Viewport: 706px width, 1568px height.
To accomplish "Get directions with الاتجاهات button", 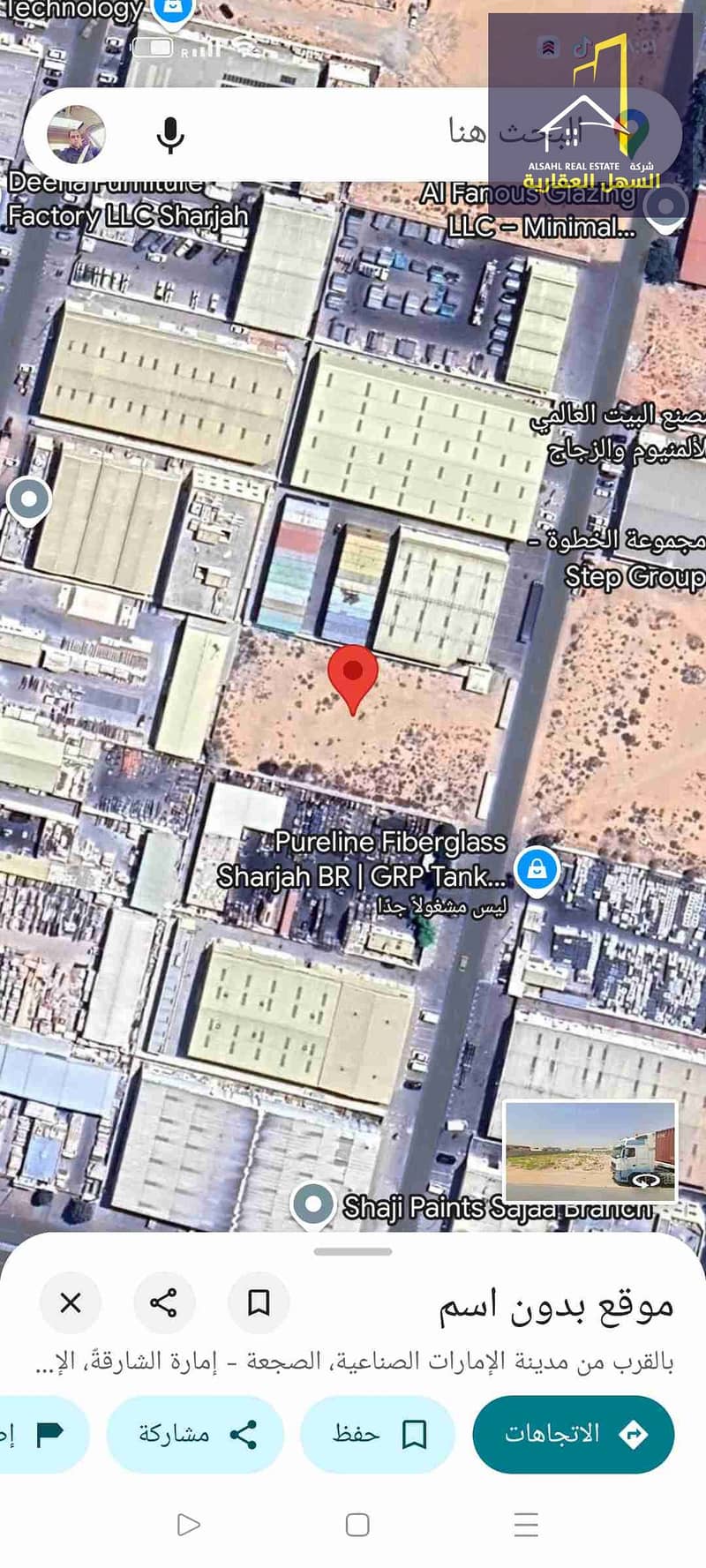I will (574, 1434).
